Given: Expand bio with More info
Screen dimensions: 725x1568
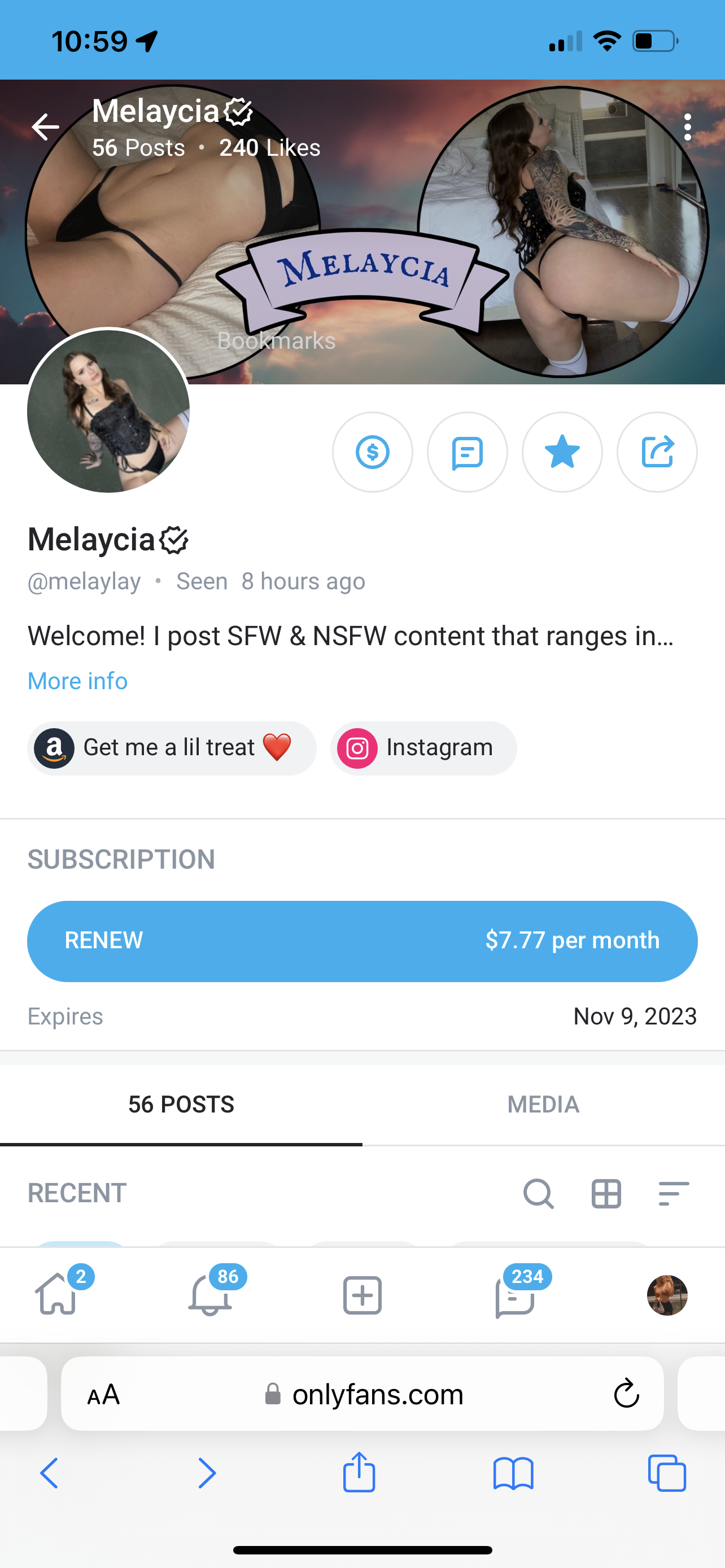Looking at the screenshot, I should (77, 681).
